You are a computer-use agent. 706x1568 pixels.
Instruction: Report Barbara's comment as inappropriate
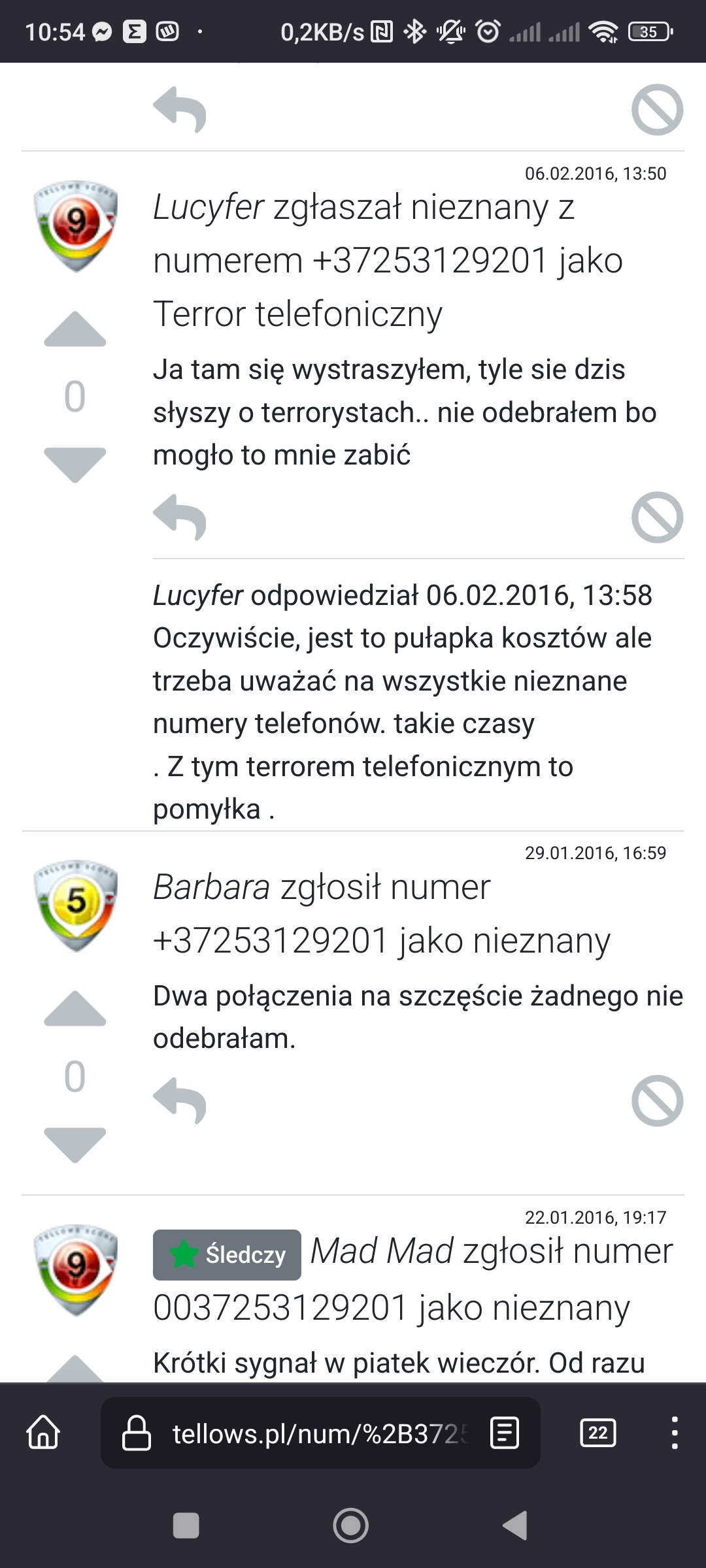coord(657,1101)
